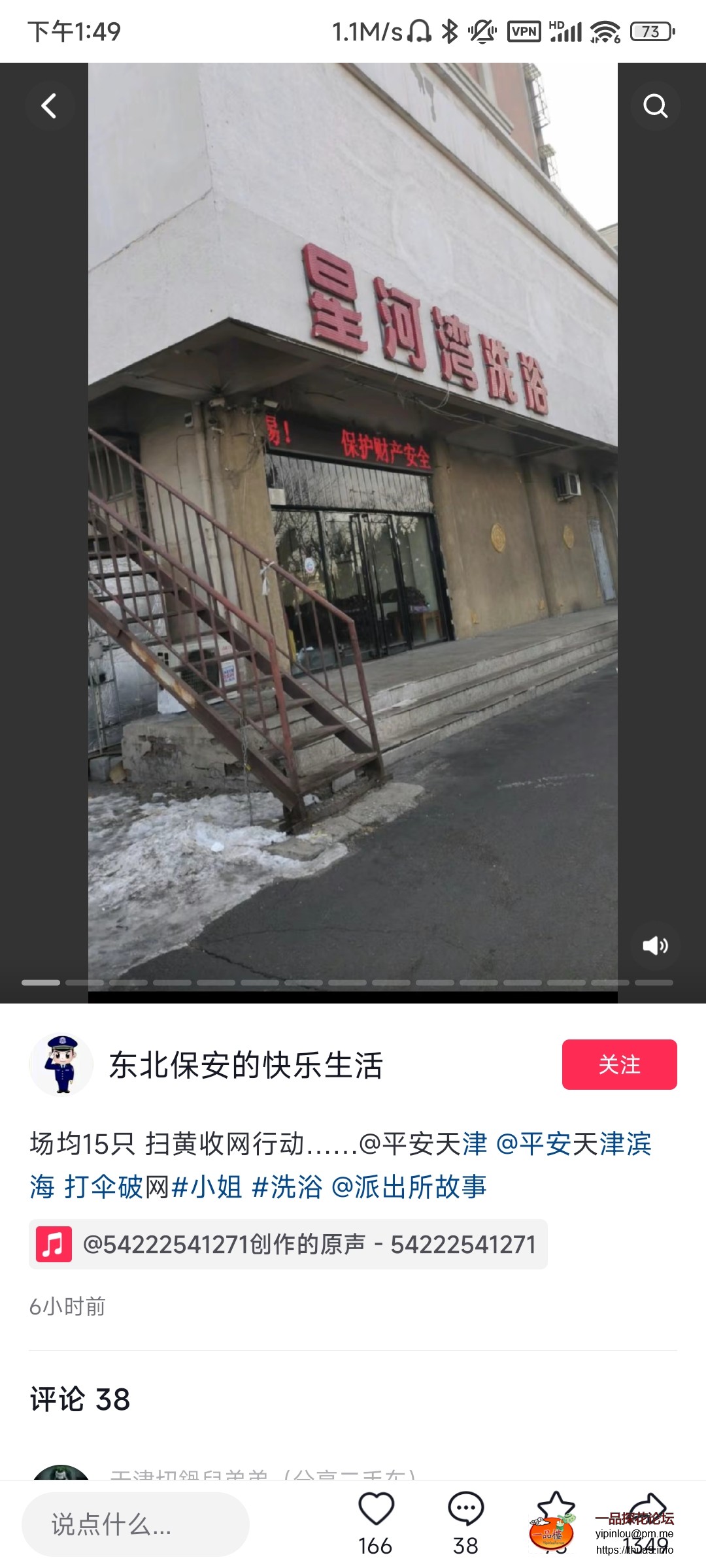Viewport: 706px width, 1568px height.
Task: Tap the 说点什么 comment box
Action: [136, 1524]
